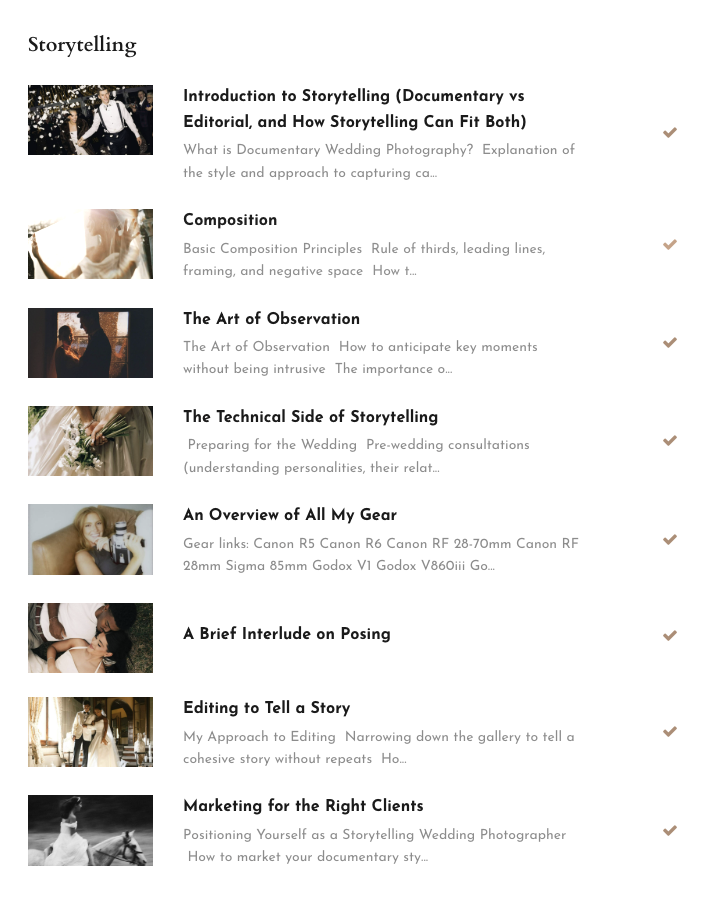Open A Brief Interlude on Posing
This screenshot has height=900, width=708.
tap(286, 634)
